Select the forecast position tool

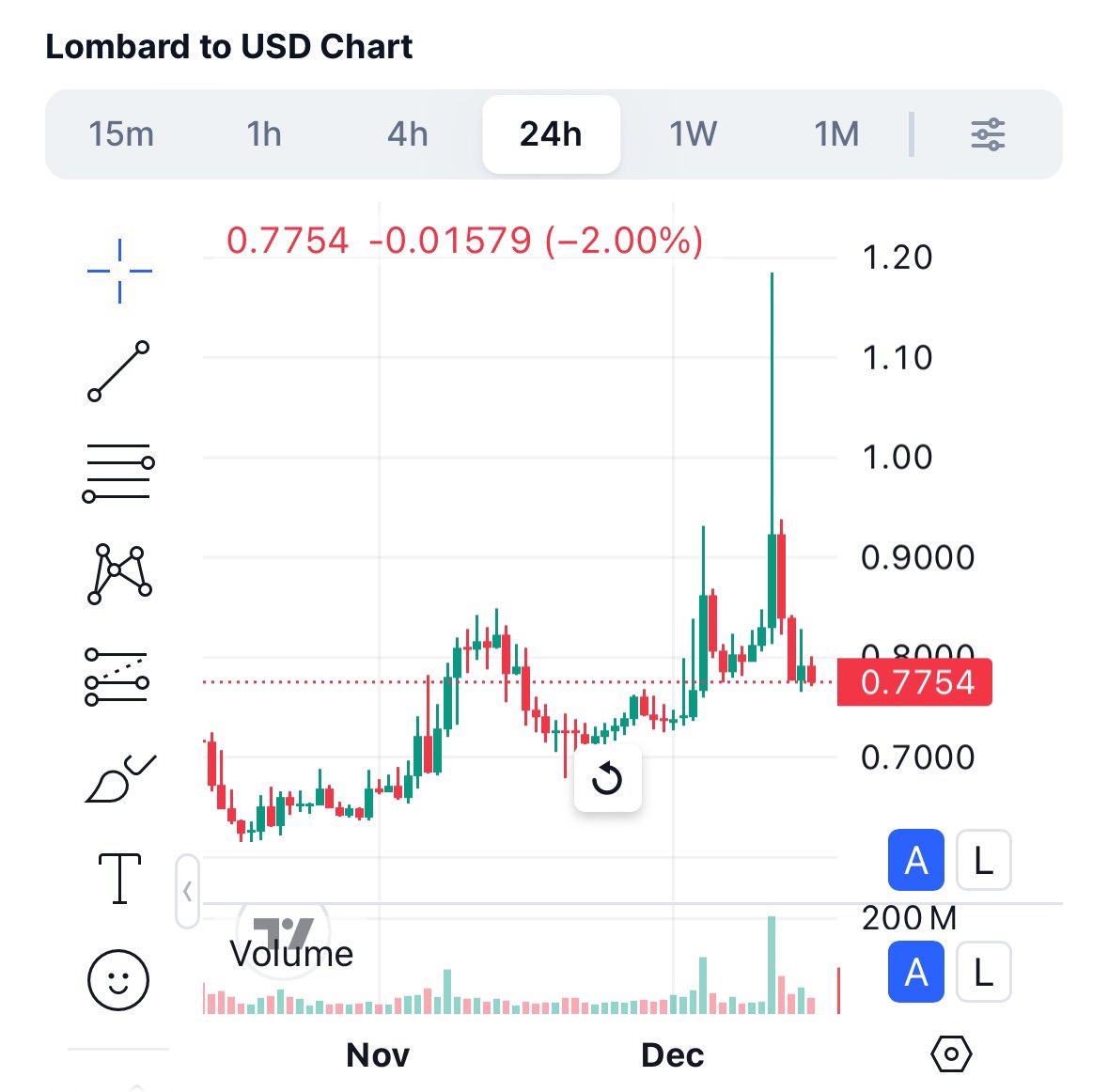click(117, 677)
